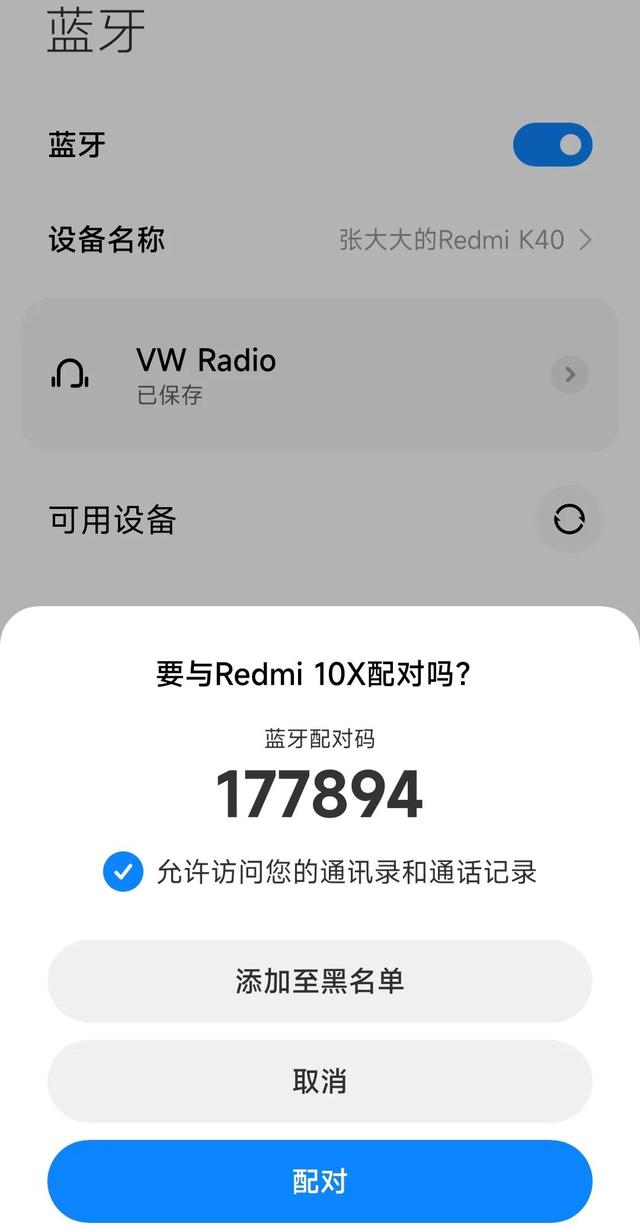The height and width of the screenshot is (1230, 640).
Task: Cancel the pairing request with 取消
Action: (320, 1081)
